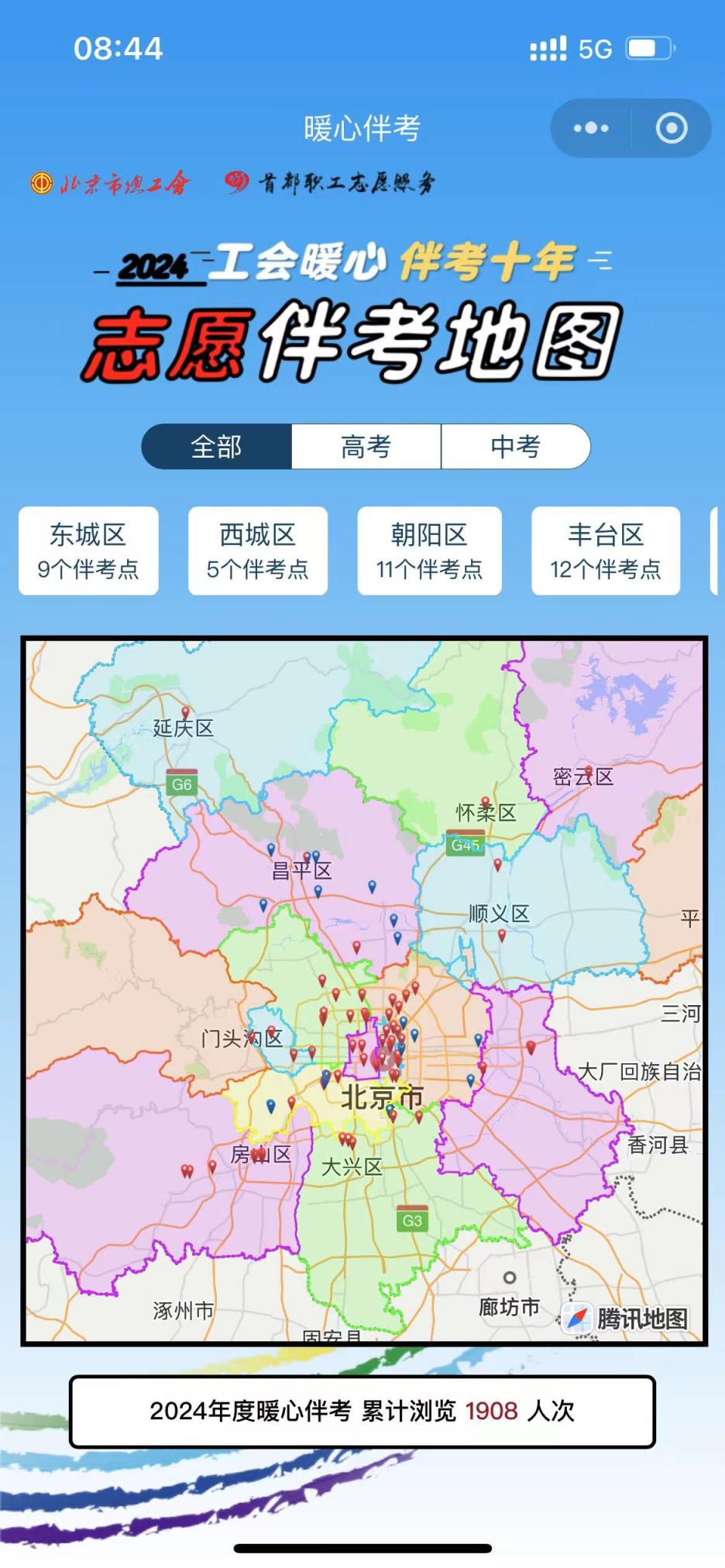Select 朝阳区 with 11个伴考点

pos(429,551)
